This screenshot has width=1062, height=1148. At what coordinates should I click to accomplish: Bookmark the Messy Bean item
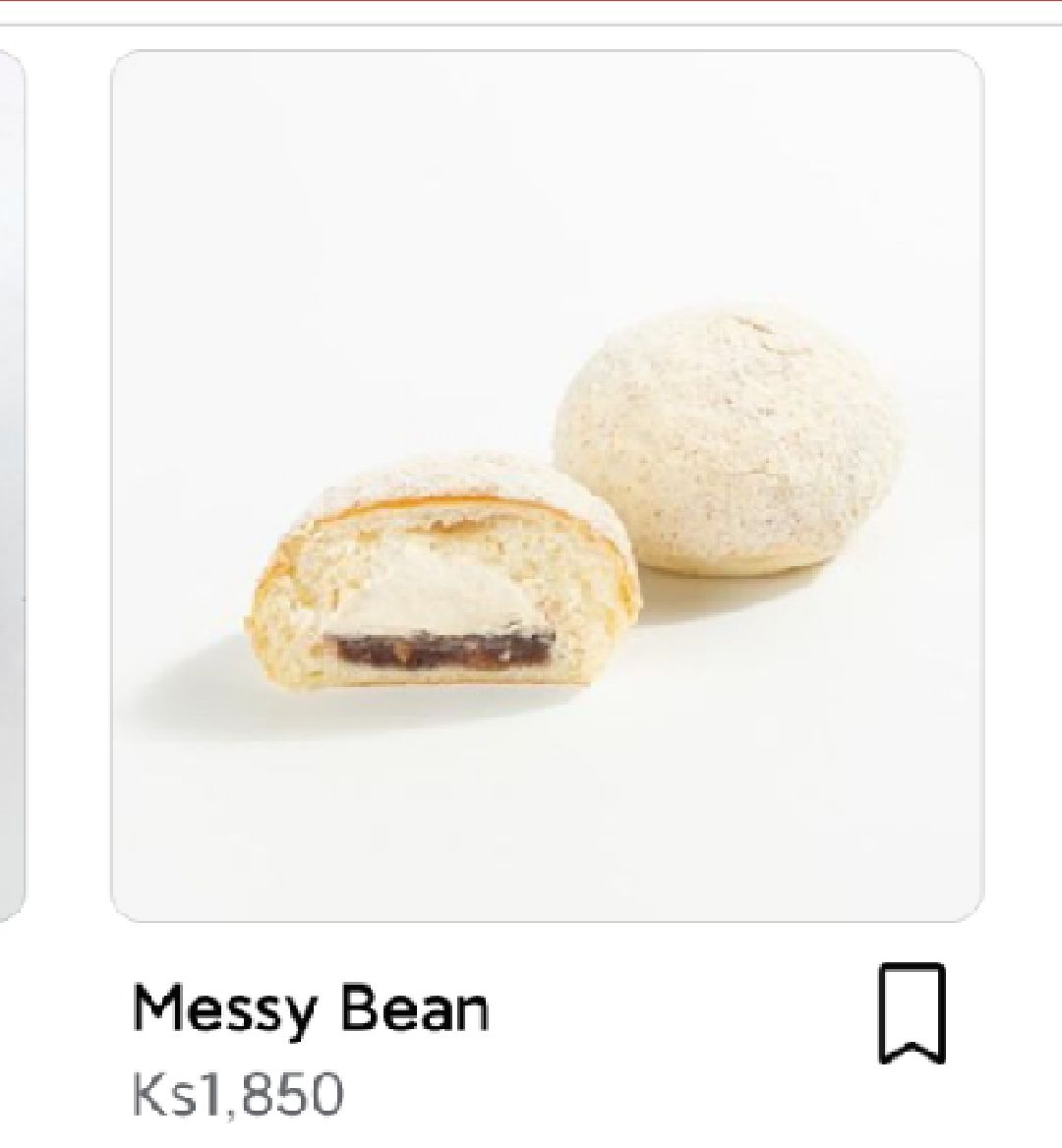(911, 1013)
